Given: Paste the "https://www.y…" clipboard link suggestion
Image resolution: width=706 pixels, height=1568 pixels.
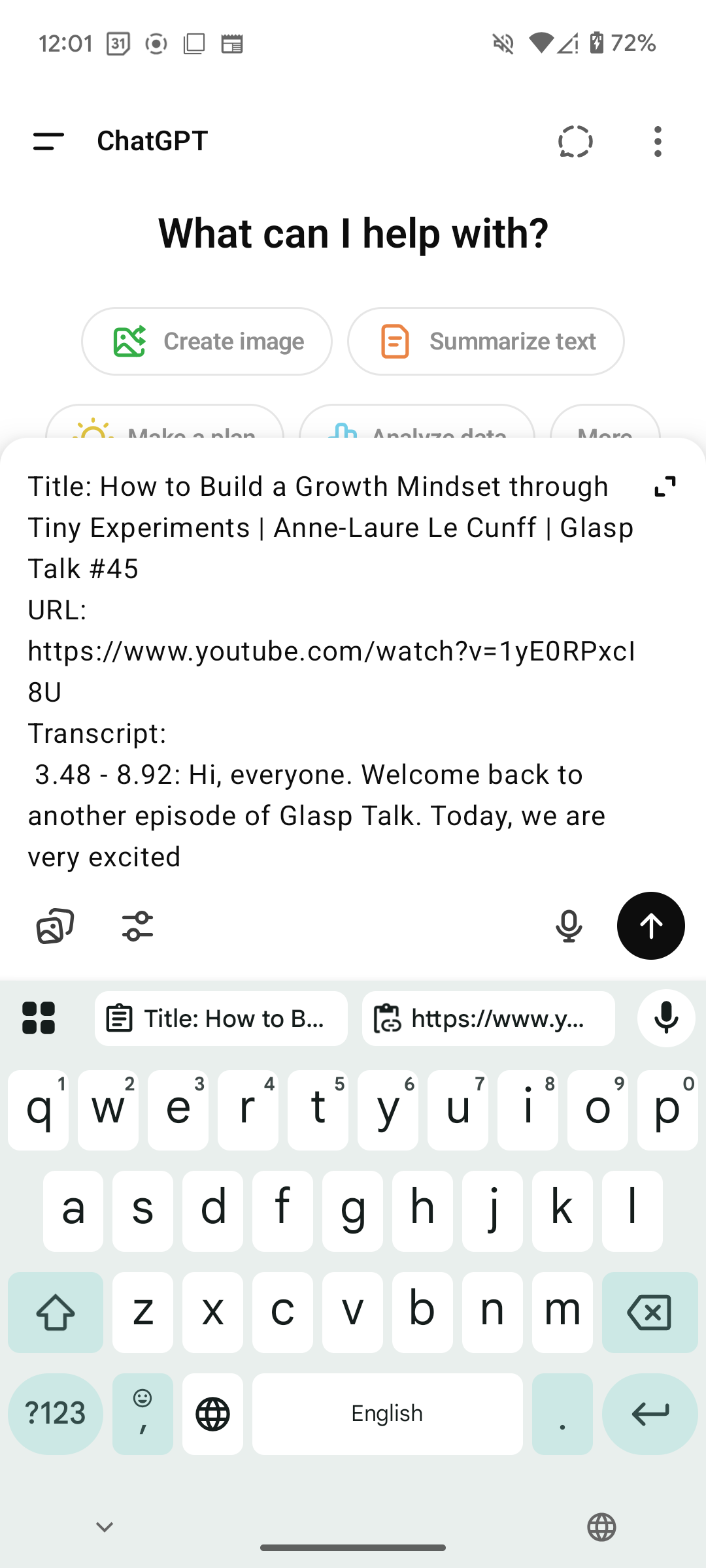Looking at the screenshot, I should click(488, 1019).
